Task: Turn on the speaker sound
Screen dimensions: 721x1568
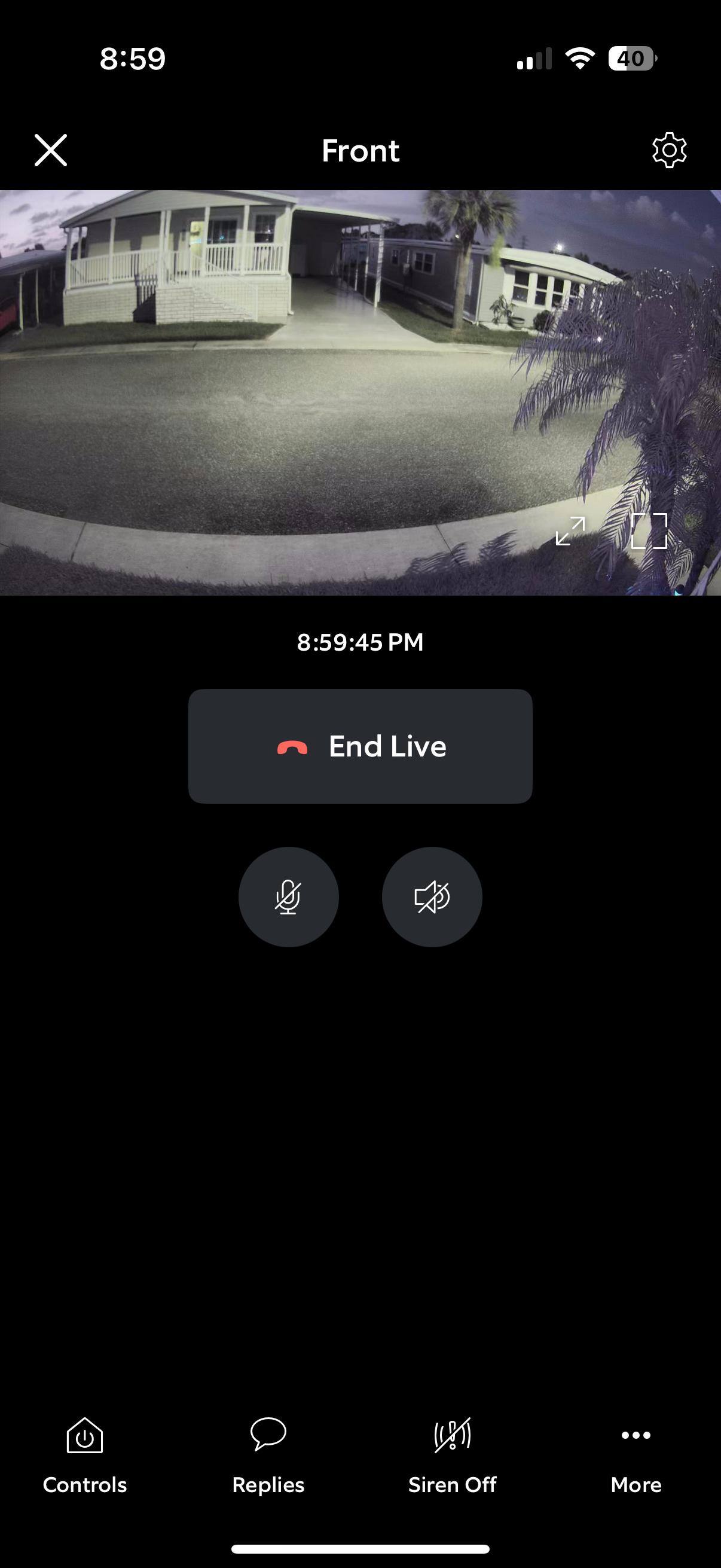Action: [432, 896]
